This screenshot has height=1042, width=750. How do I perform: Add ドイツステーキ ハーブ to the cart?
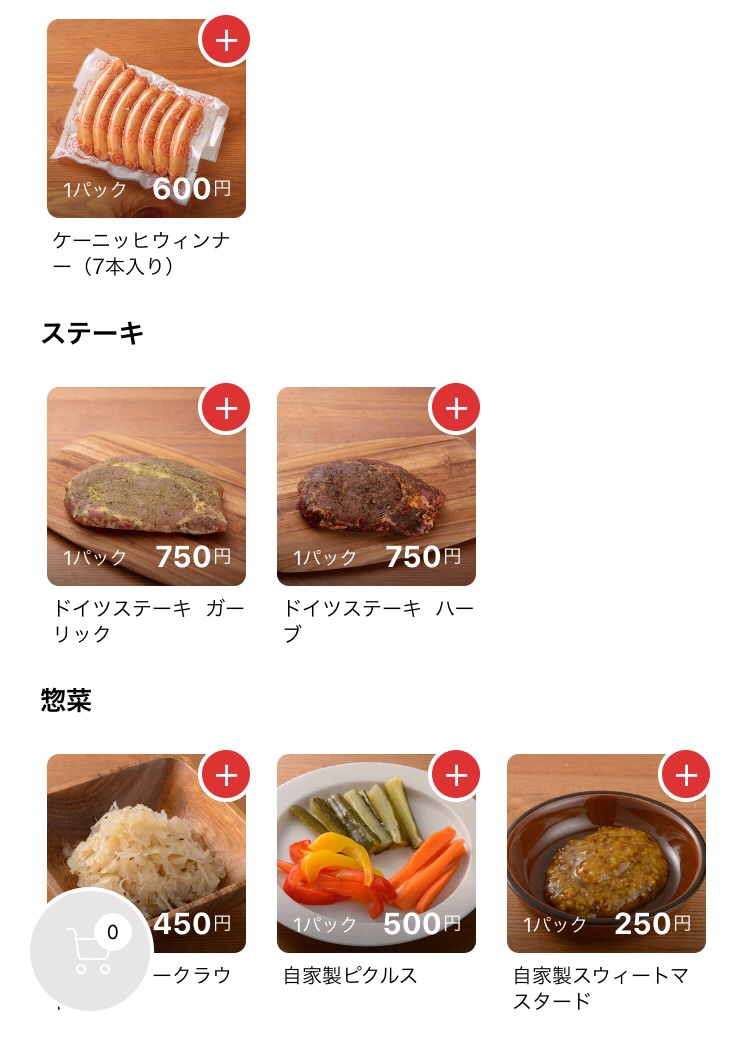tap(456, 408)
